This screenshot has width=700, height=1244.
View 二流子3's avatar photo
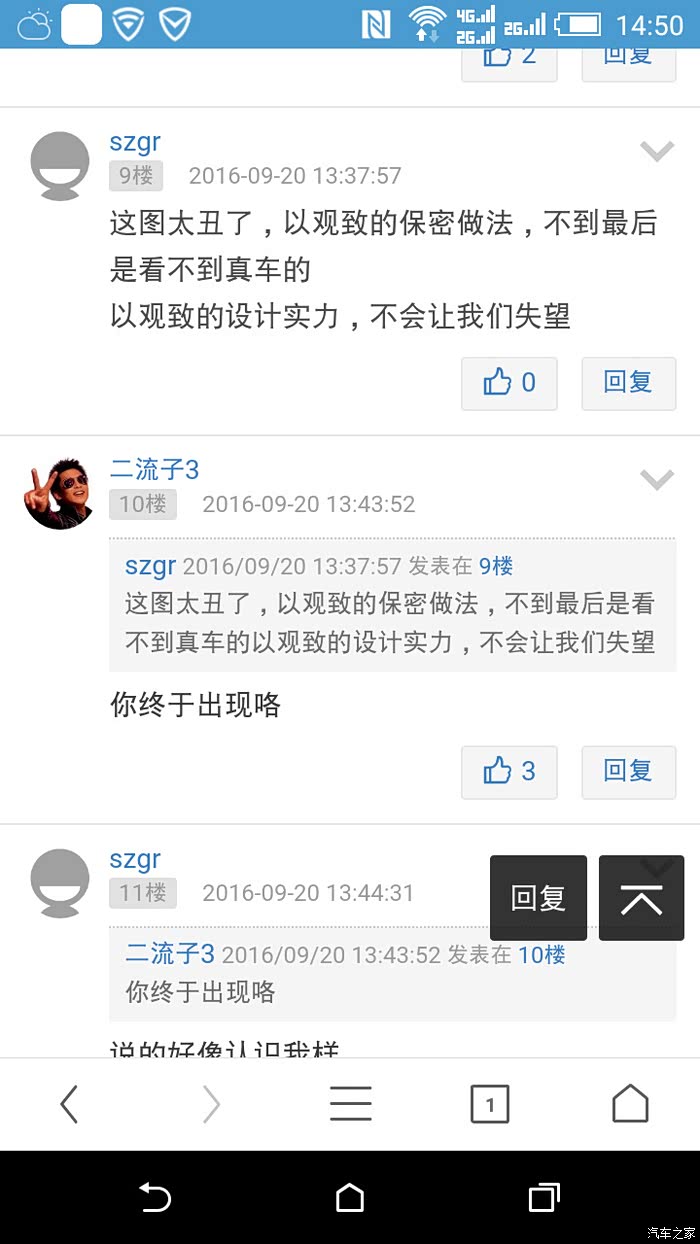(60, 494)
